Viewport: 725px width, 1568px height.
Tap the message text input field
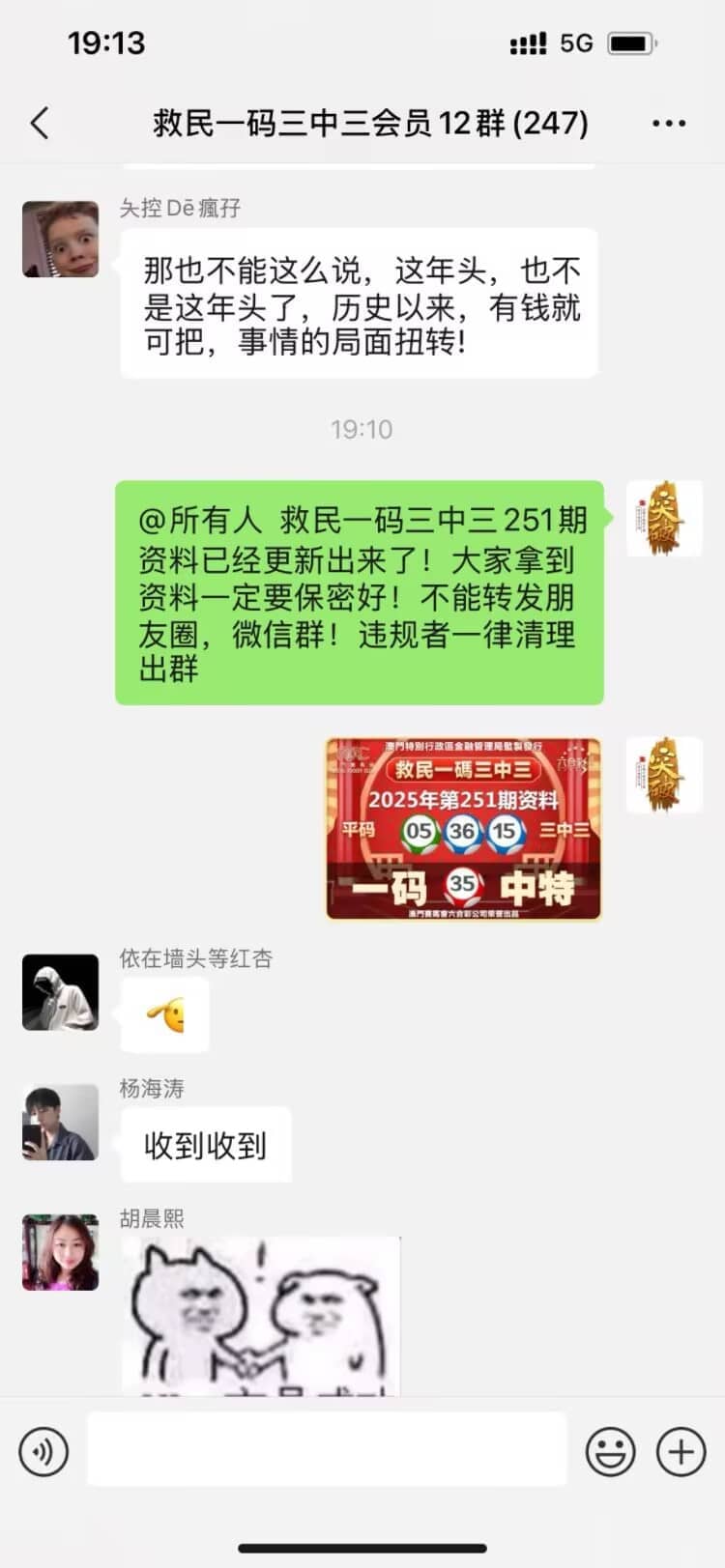coord(327,1449)
